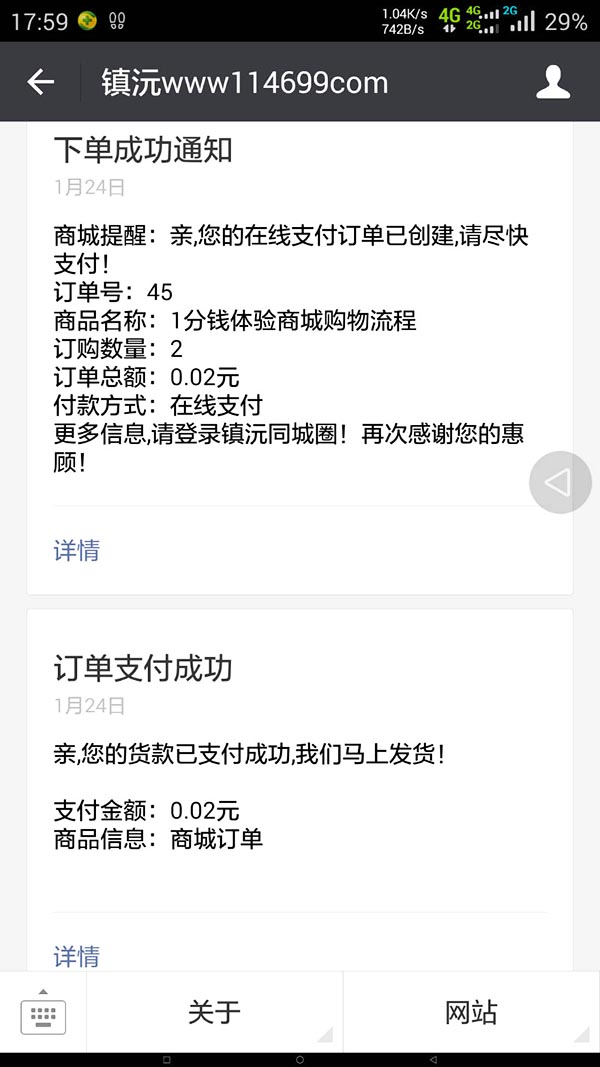This screenshot has height=1067, width=600.
Task: Open the 网站 menu
Action: tap(471, 1012)
